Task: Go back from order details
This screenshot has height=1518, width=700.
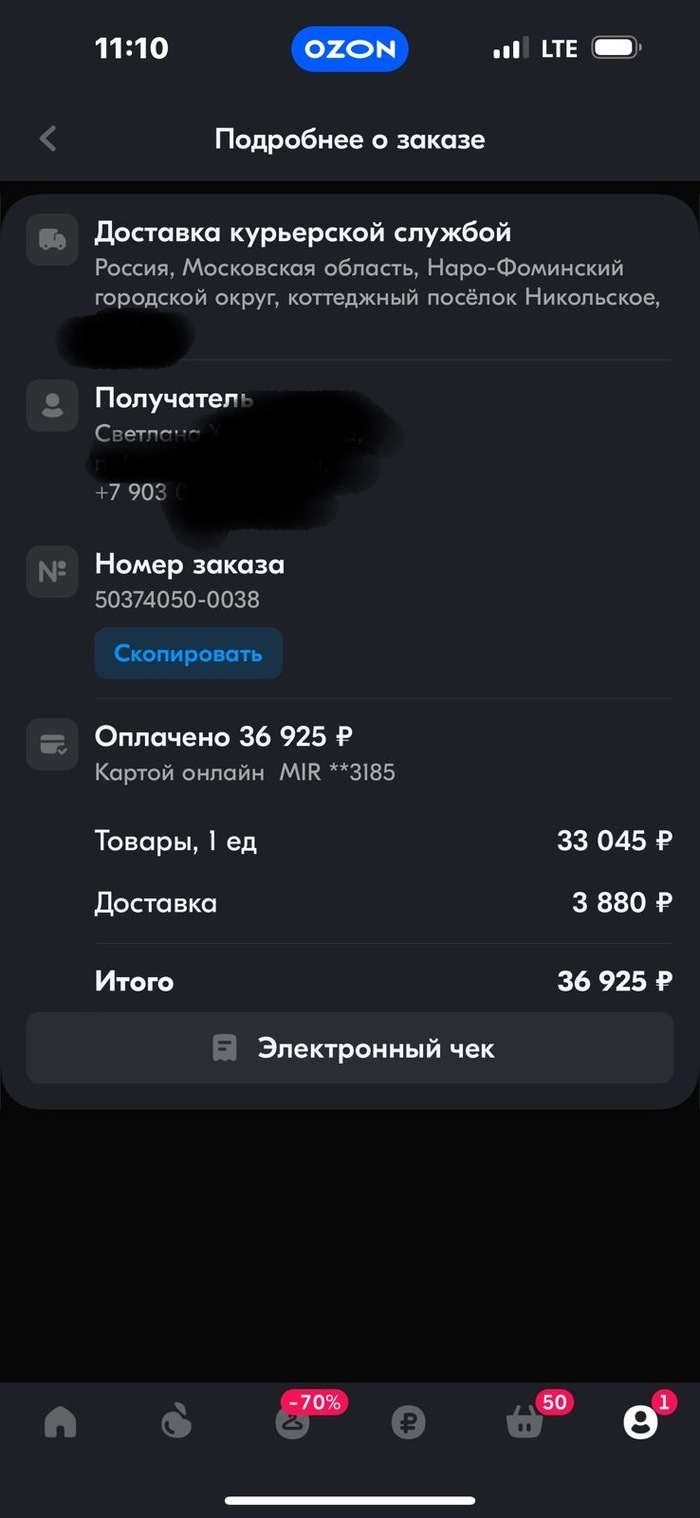Action: pos(48,138)
